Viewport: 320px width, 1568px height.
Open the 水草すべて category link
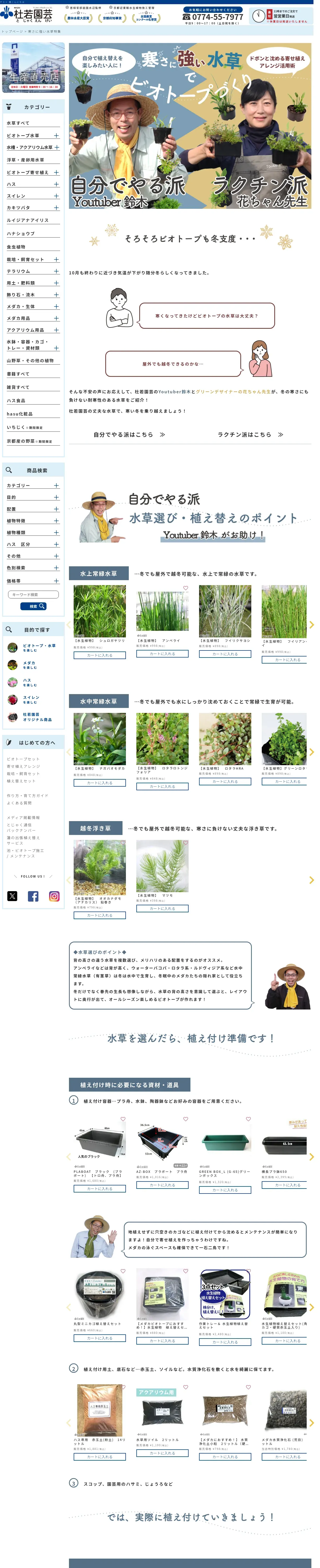coord(18,123)
